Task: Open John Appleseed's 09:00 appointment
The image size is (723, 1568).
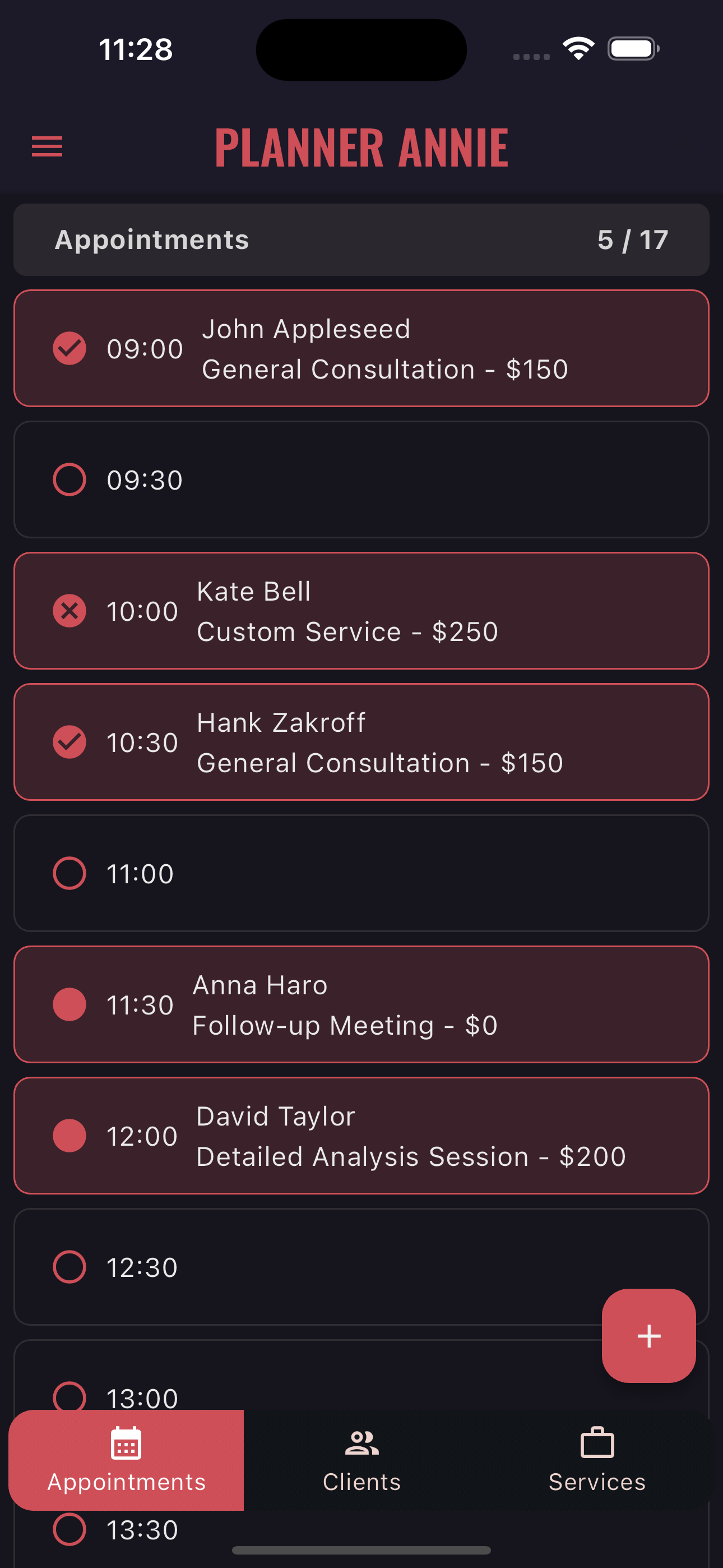Action: coord(361,348)
